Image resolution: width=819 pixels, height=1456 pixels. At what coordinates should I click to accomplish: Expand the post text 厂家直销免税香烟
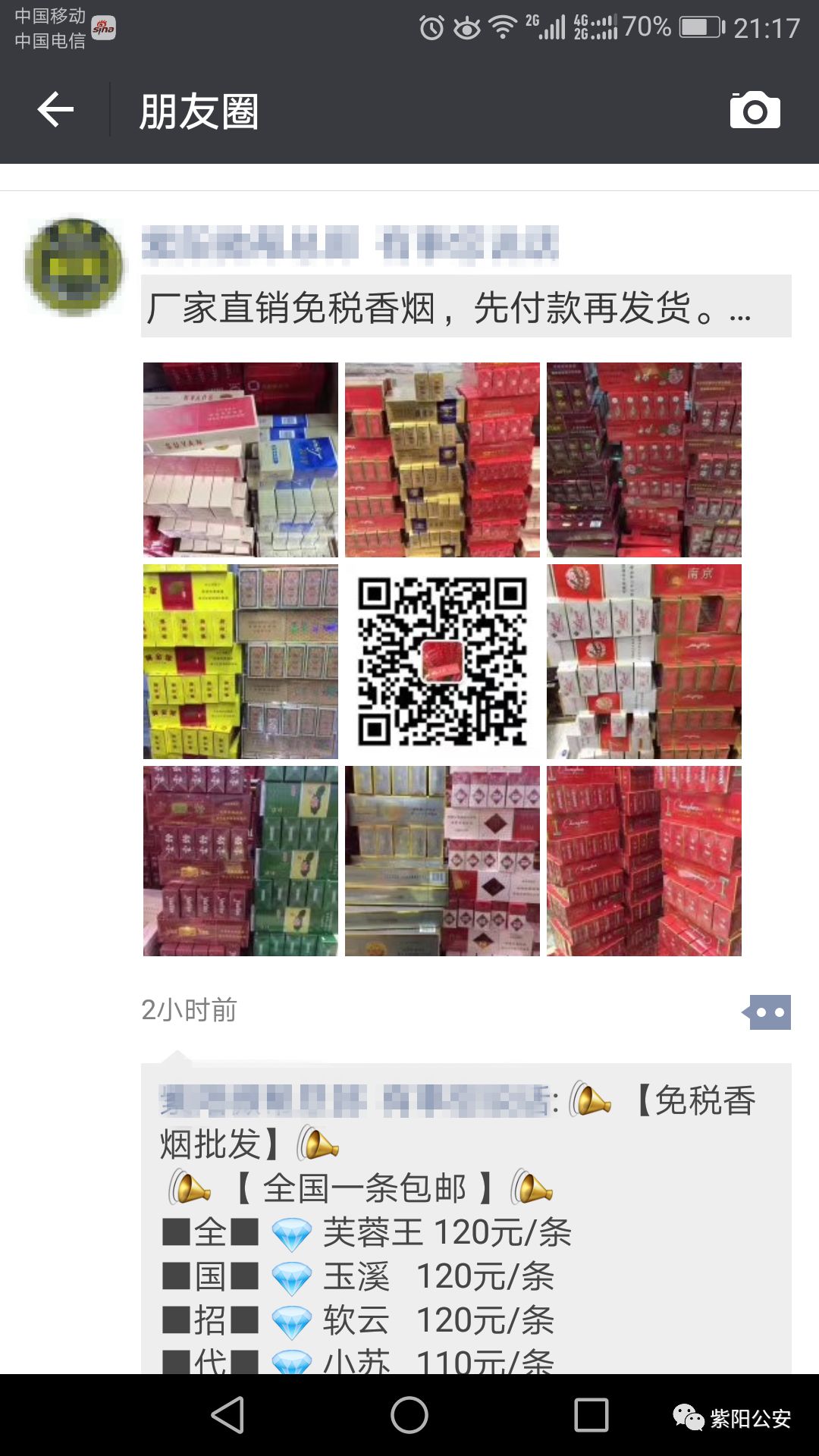pyautogui.click(x=466, y=307)
